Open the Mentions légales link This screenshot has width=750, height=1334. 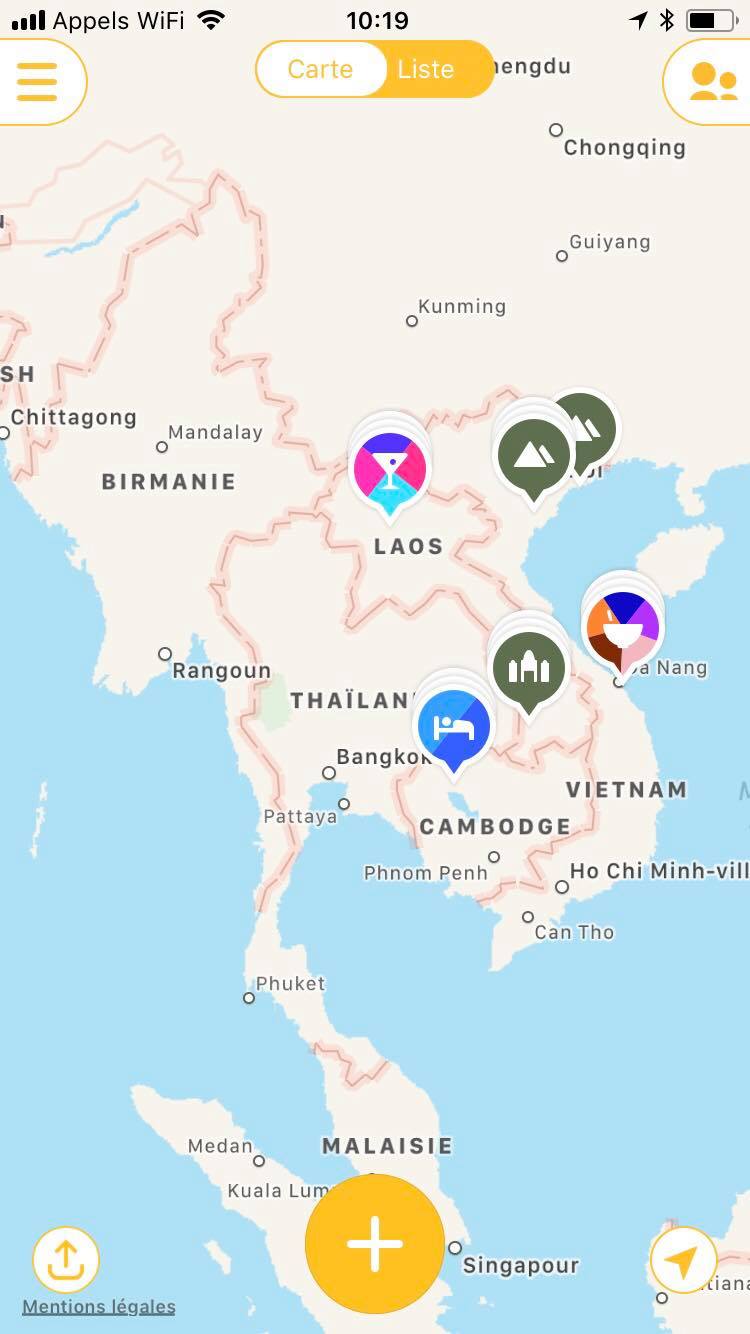[99, 1306]
